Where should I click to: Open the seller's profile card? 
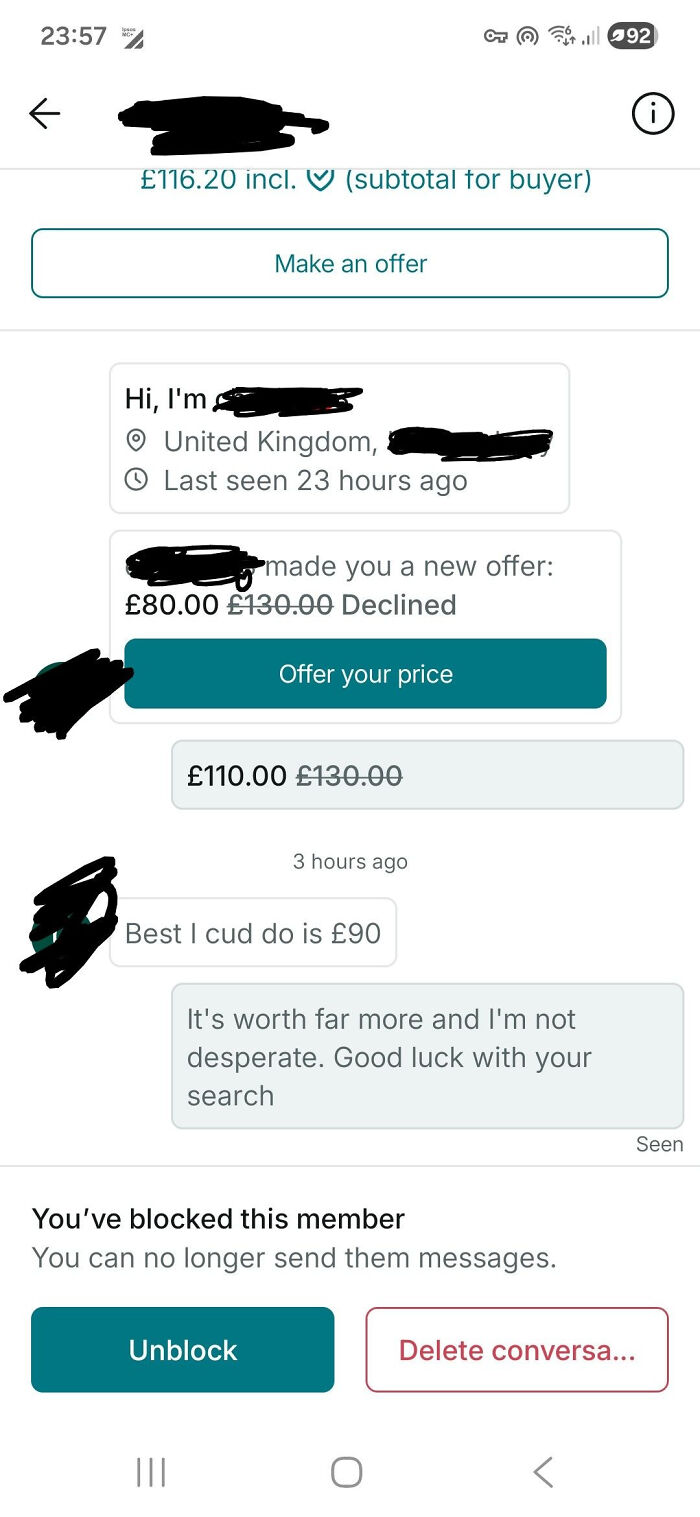click(x=338, y=438)
